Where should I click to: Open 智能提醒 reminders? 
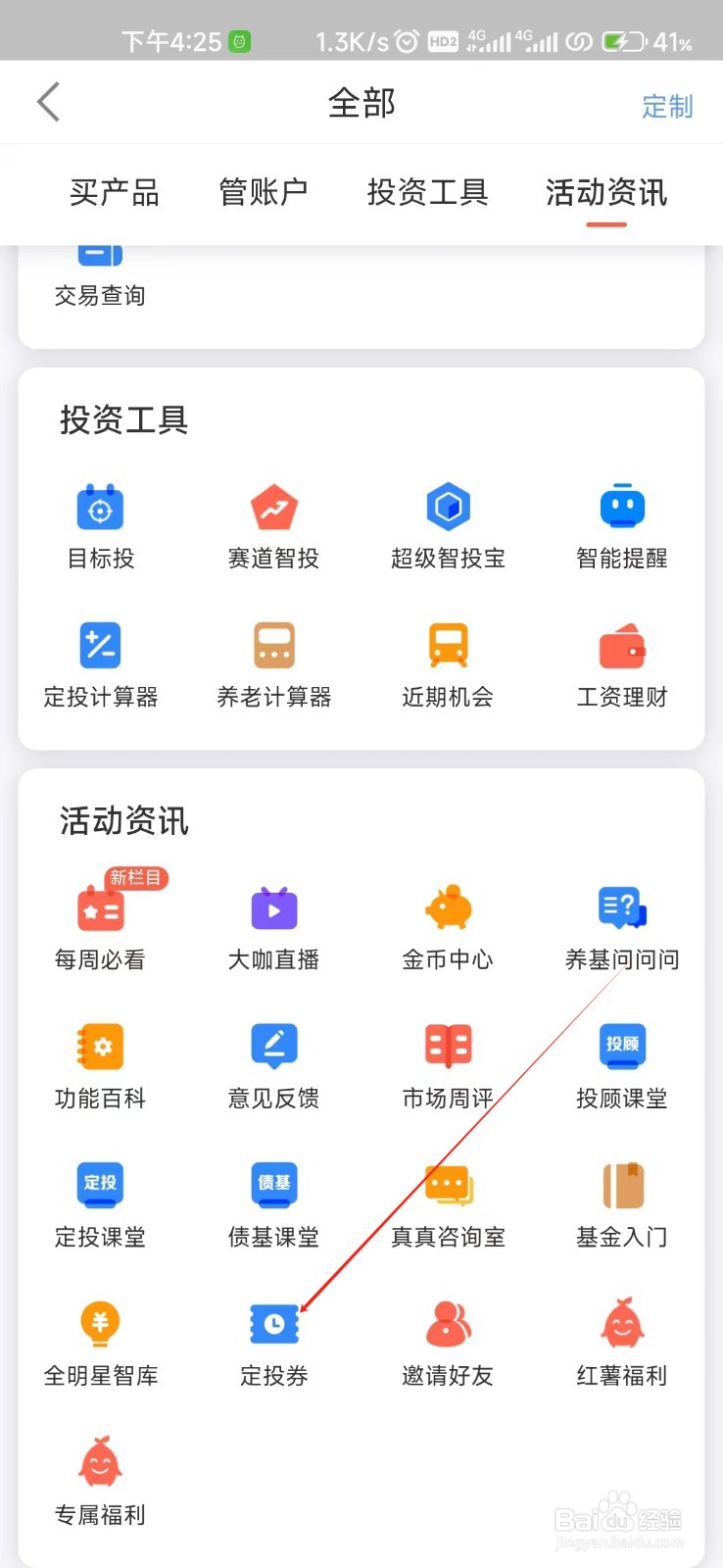(x=622, y=526)
